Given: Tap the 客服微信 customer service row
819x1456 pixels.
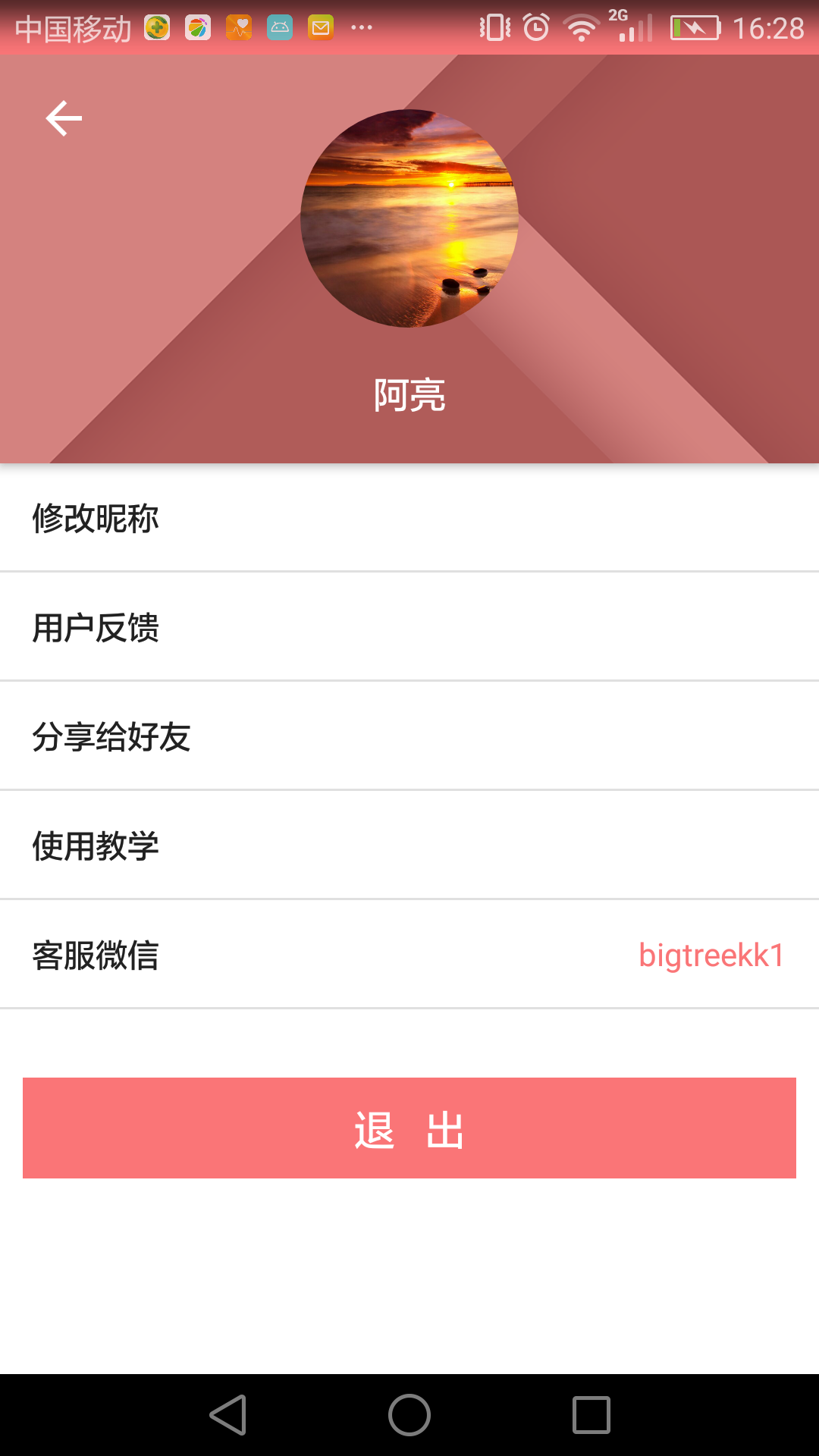Looking at the screenshot, I should pos(409,955).
